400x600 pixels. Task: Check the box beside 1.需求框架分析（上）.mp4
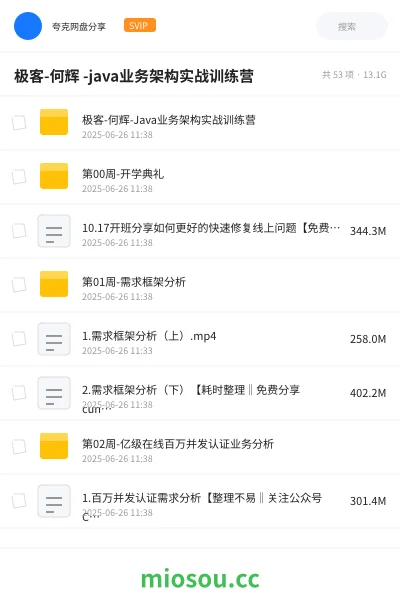tap(19, 339)
